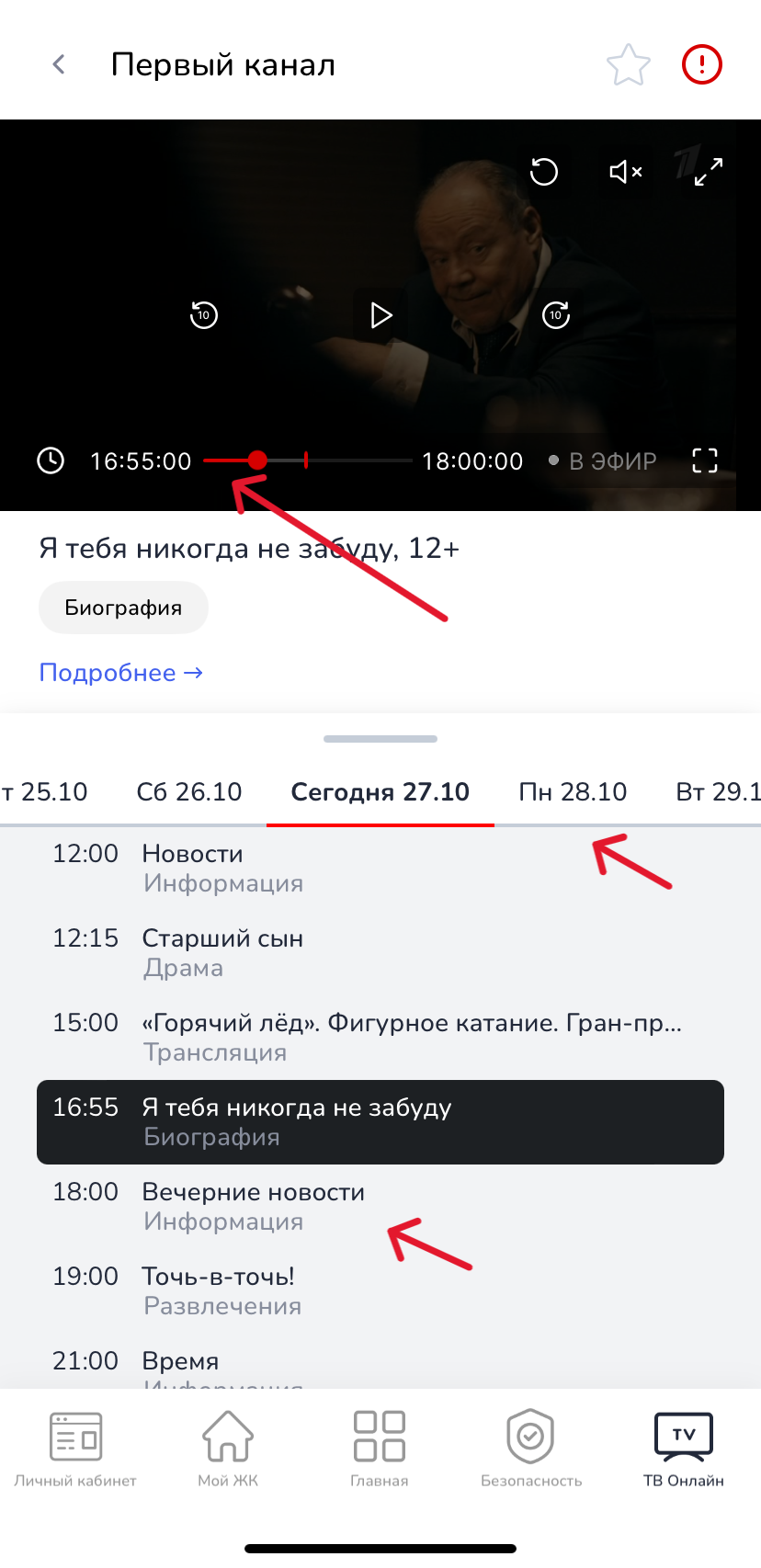Go back from Первый канал

coord(59,64)
